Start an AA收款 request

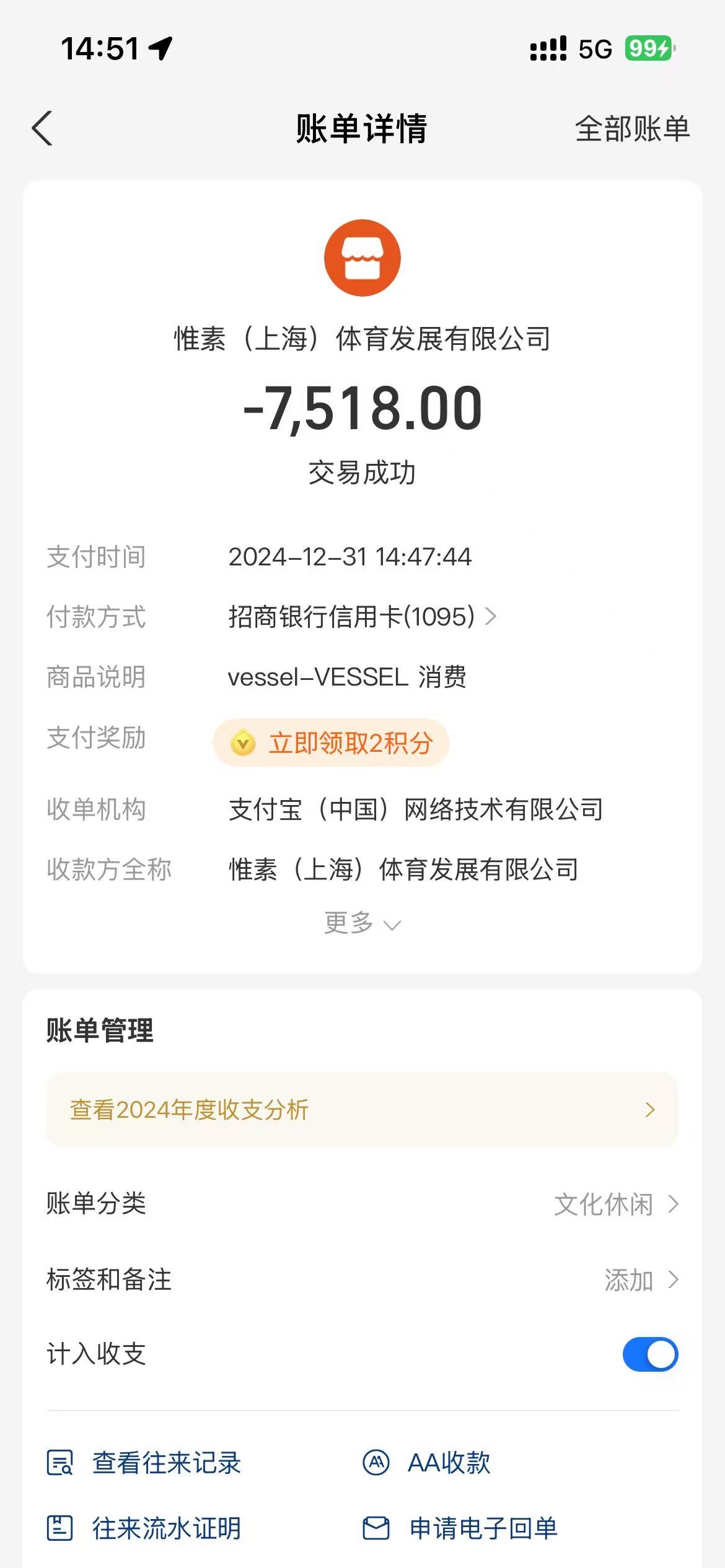pos(426,1463)
